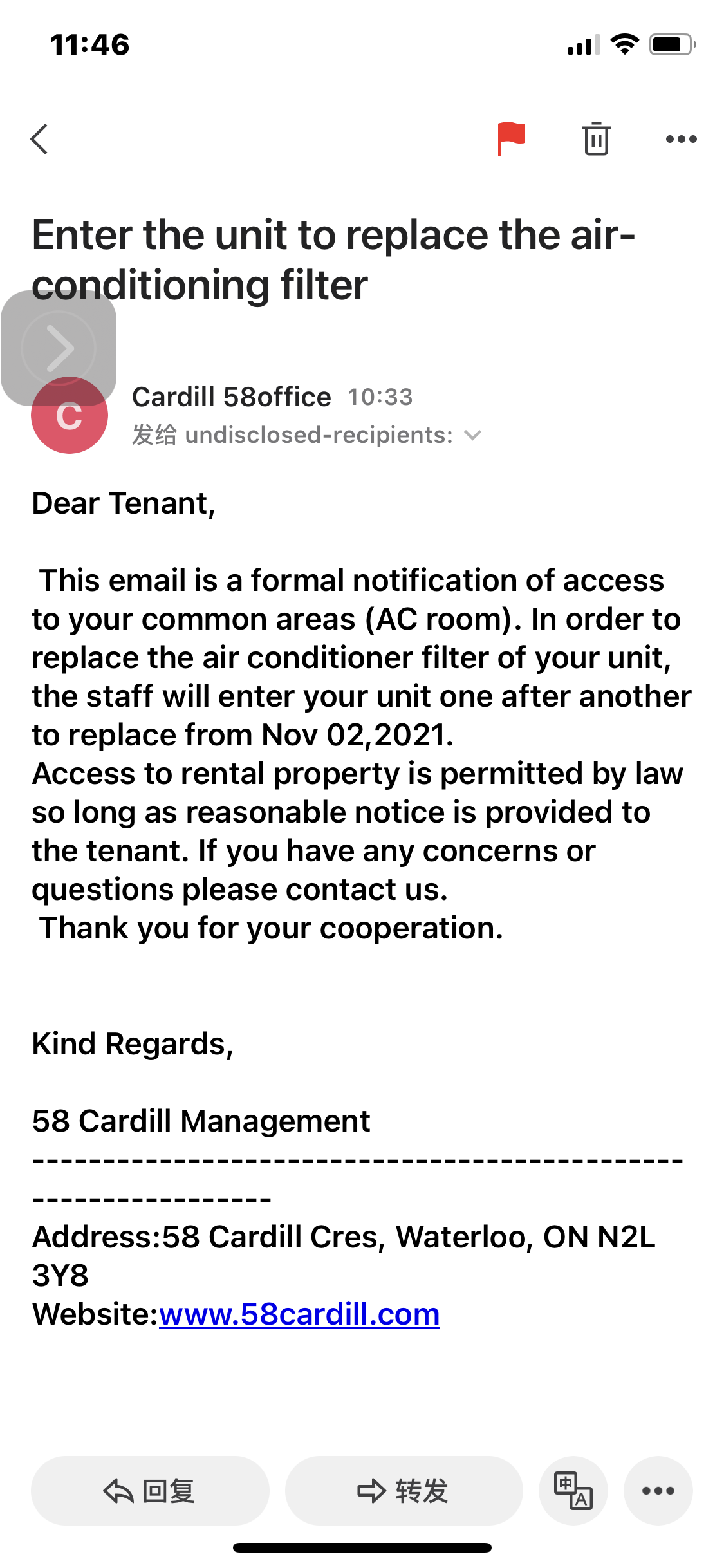Delete this email with the trash icon
This screenshot has width=724, height=1568.
[596, 138]
